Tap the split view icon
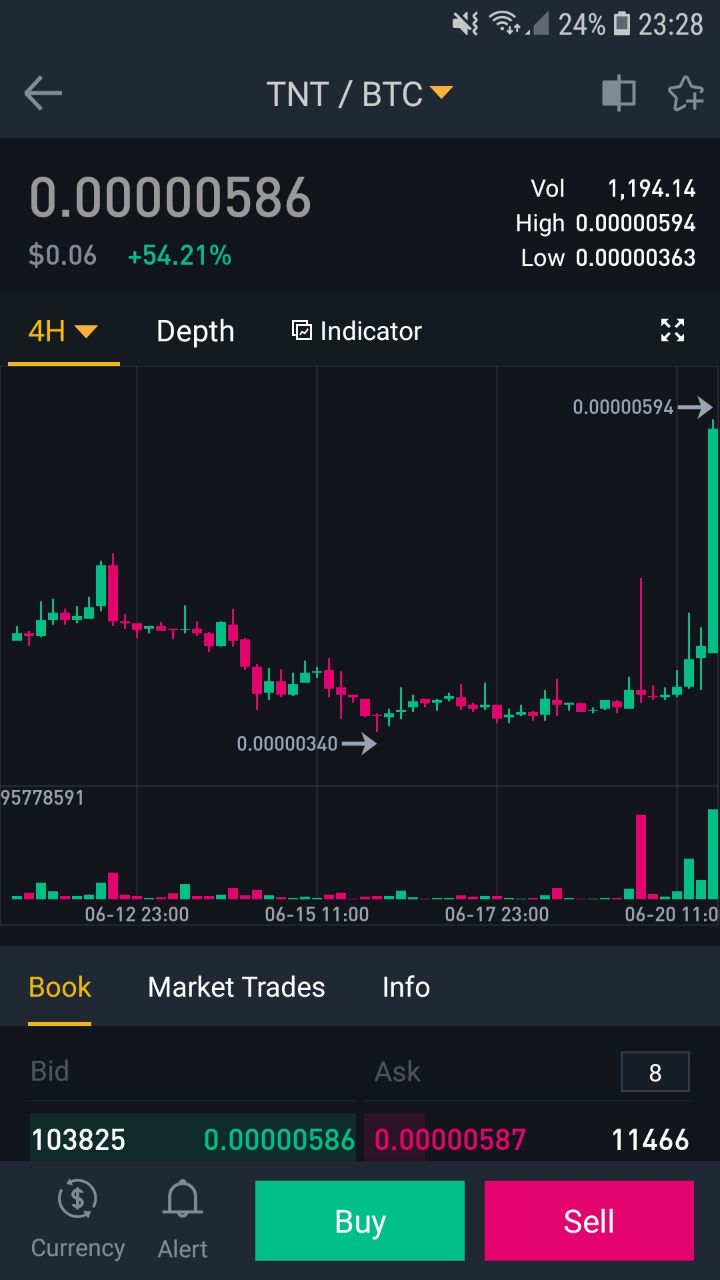This screenshot has width=720, height=1280. [x=618, y=94]
